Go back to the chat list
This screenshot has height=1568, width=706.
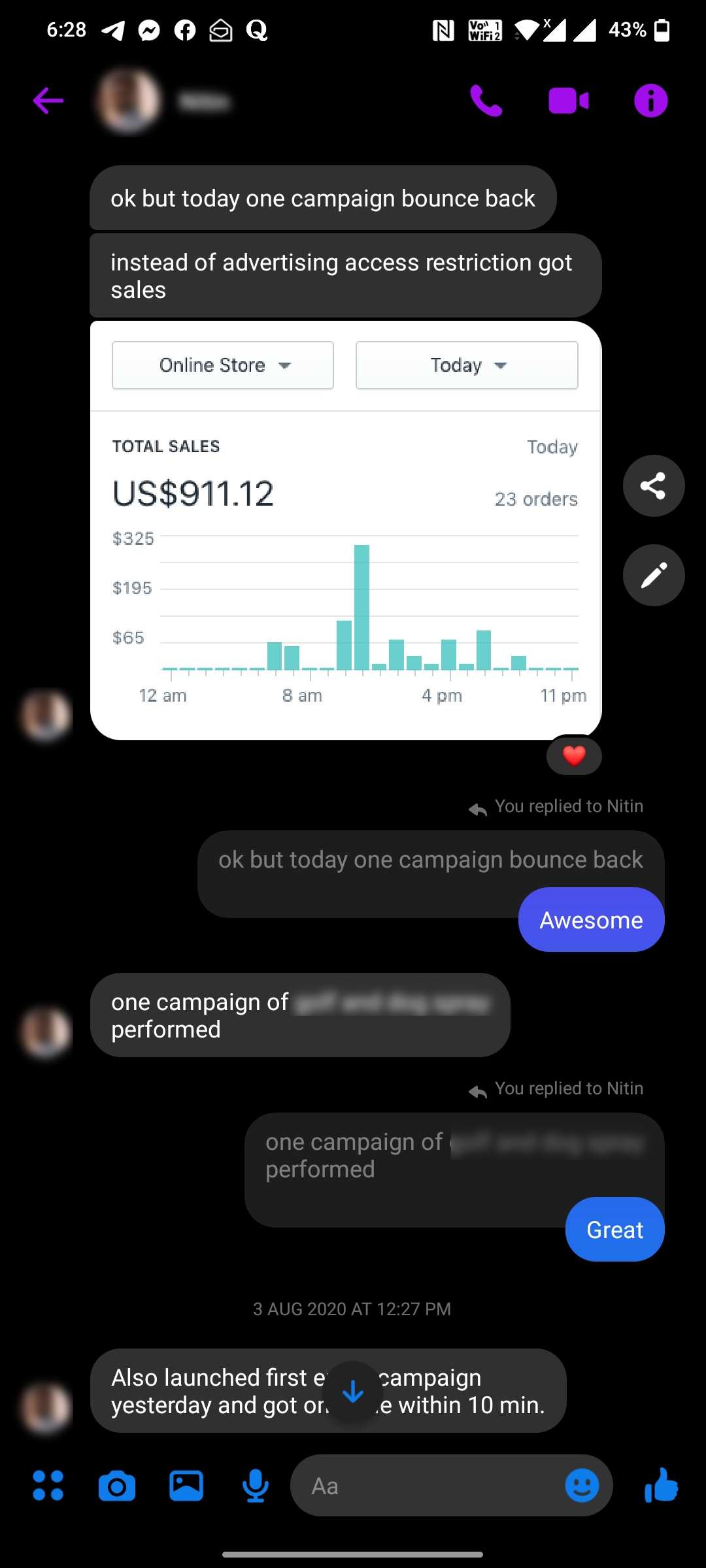[x=48, y=101]
